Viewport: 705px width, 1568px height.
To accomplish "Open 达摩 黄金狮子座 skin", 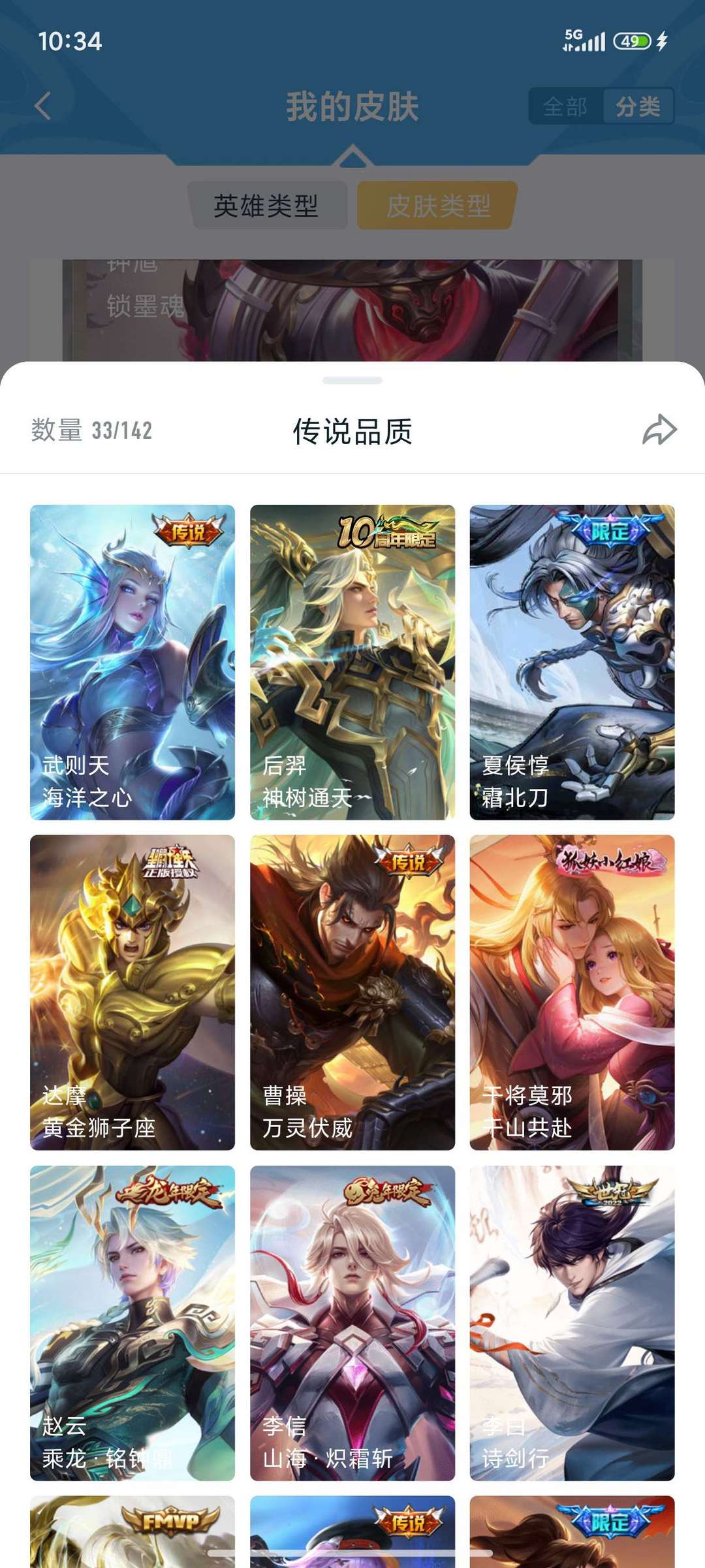I will click(x=133, y=992).
